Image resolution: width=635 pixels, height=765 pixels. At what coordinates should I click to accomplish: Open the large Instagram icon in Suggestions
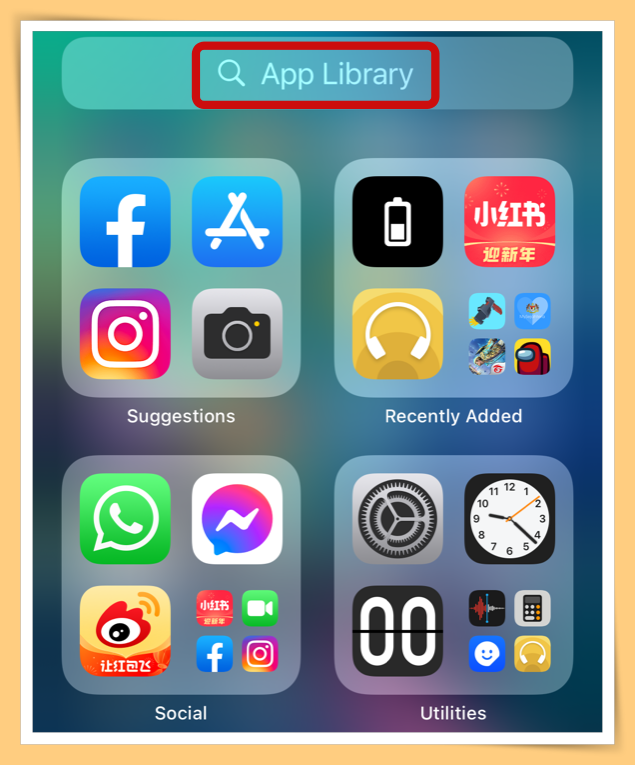click(x=125, y=334)
